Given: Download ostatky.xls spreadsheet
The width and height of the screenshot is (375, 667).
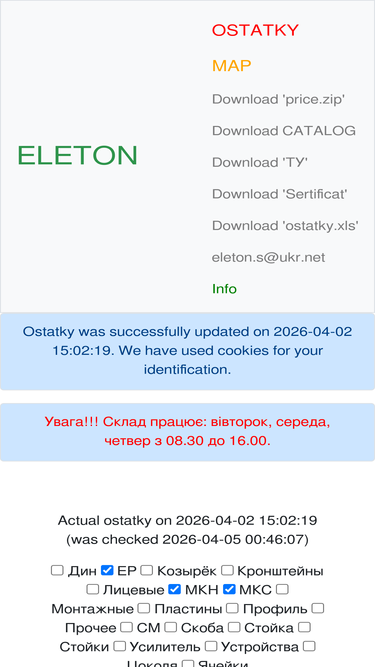Looking at the screenshot, I should [285, 225].
